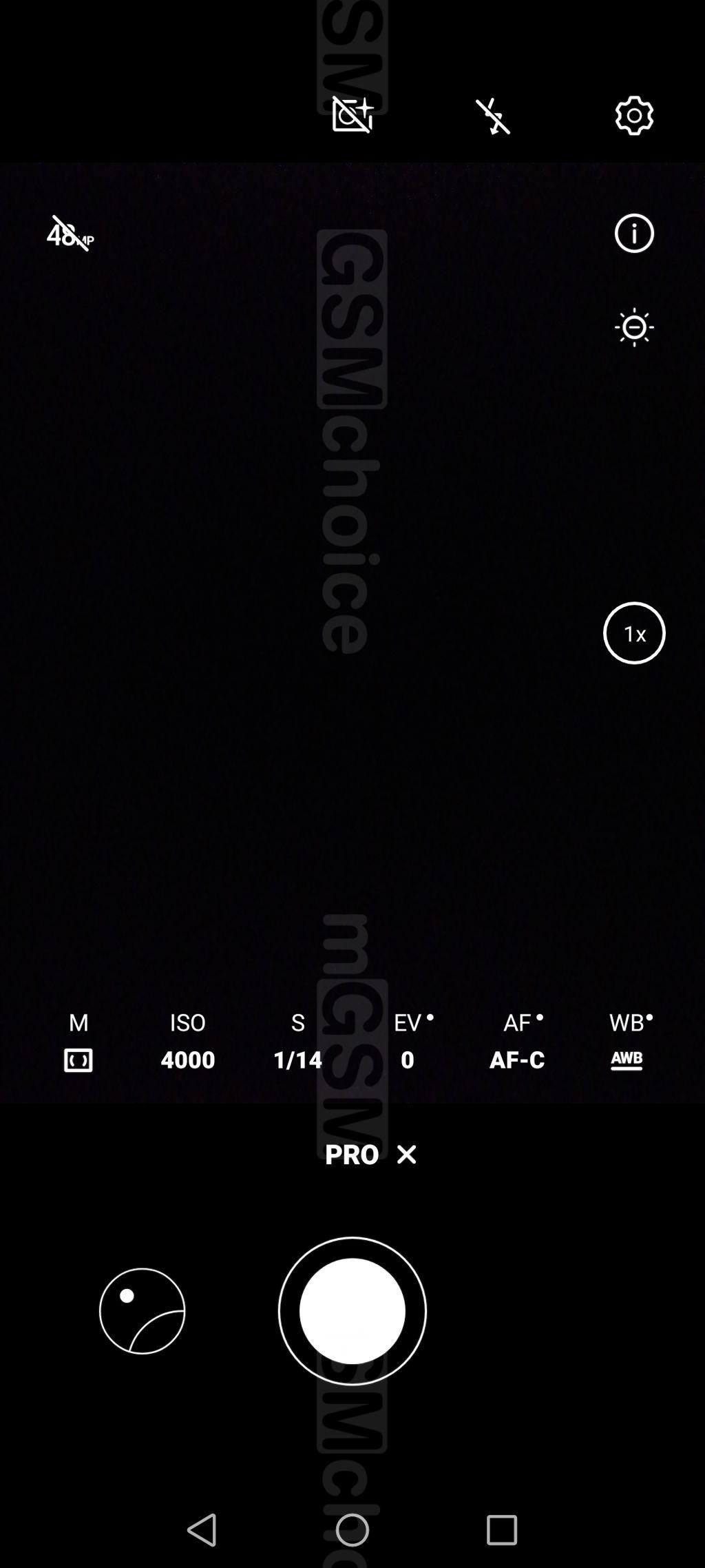Image resolution: width=705 pixels, height=1568 pixels.
Task: Toggle the flash icon
Action: 493,116
